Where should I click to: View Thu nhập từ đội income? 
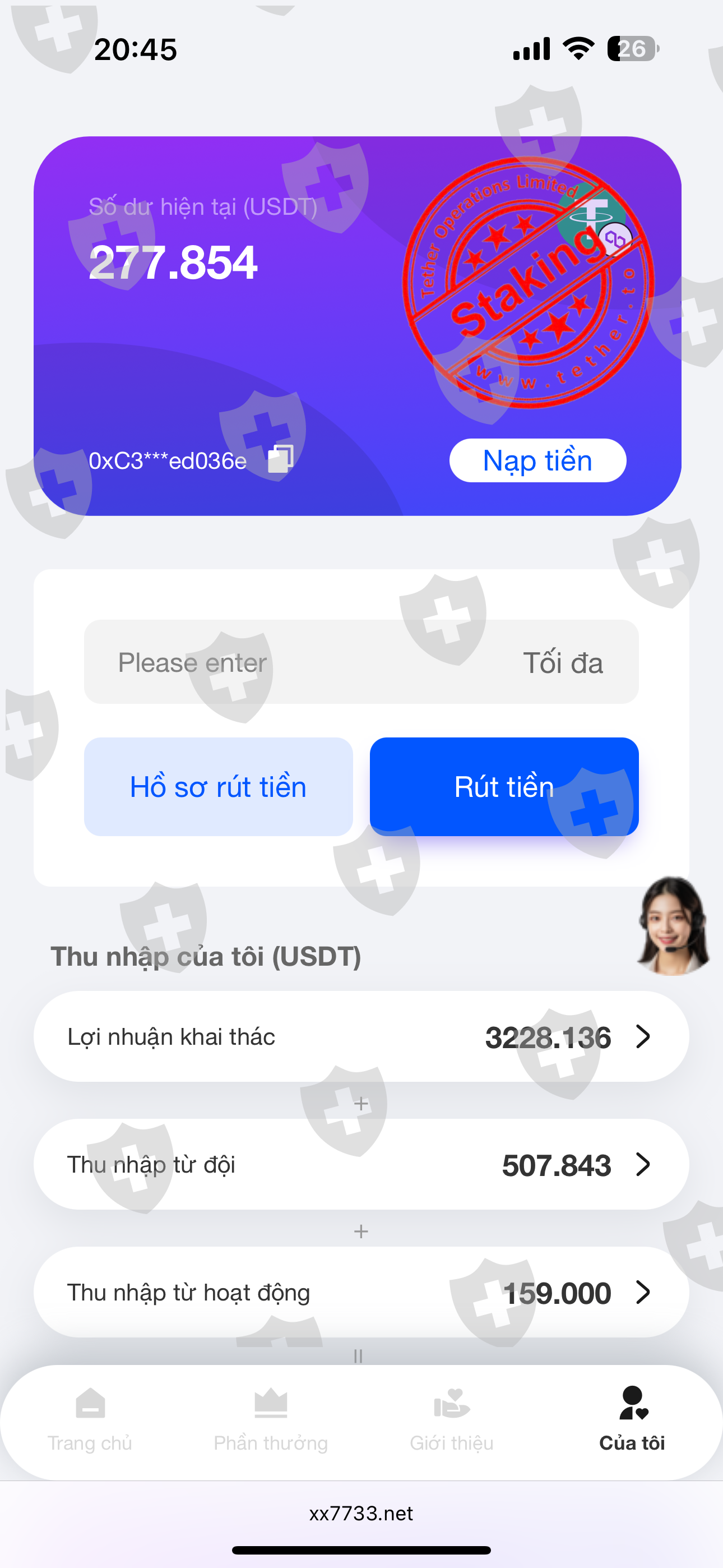pyautogui.click(x=361, y=1164)
